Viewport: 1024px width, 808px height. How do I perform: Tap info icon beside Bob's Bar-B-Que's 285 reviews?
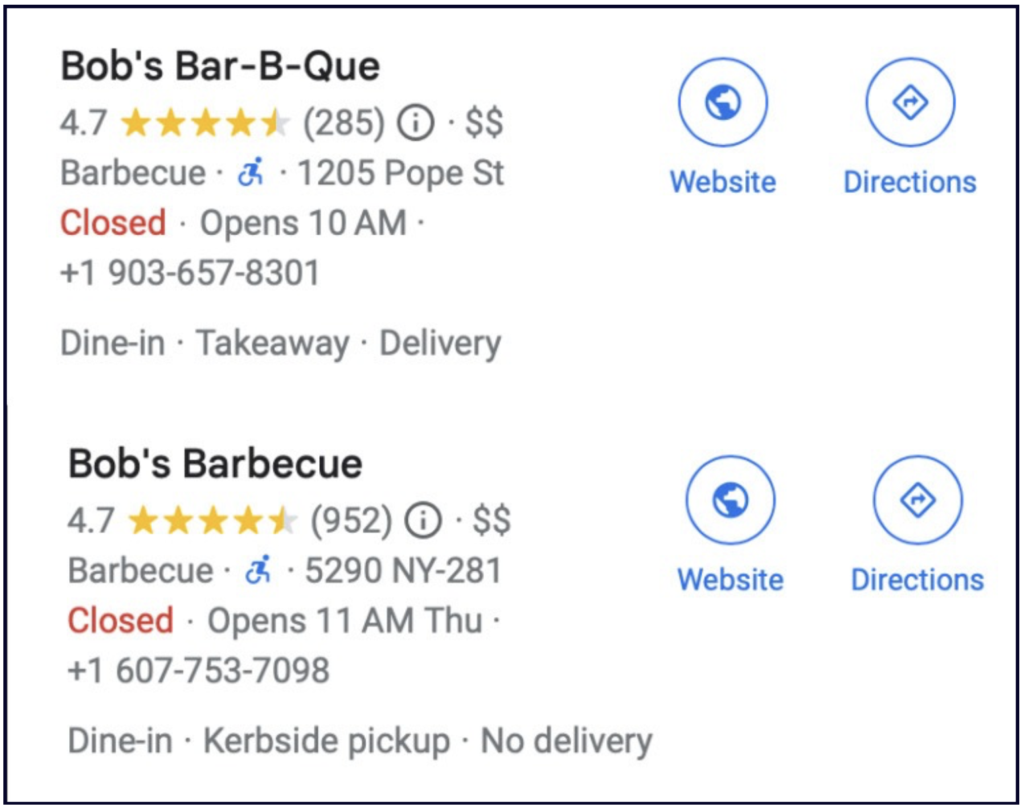(415, 124)
